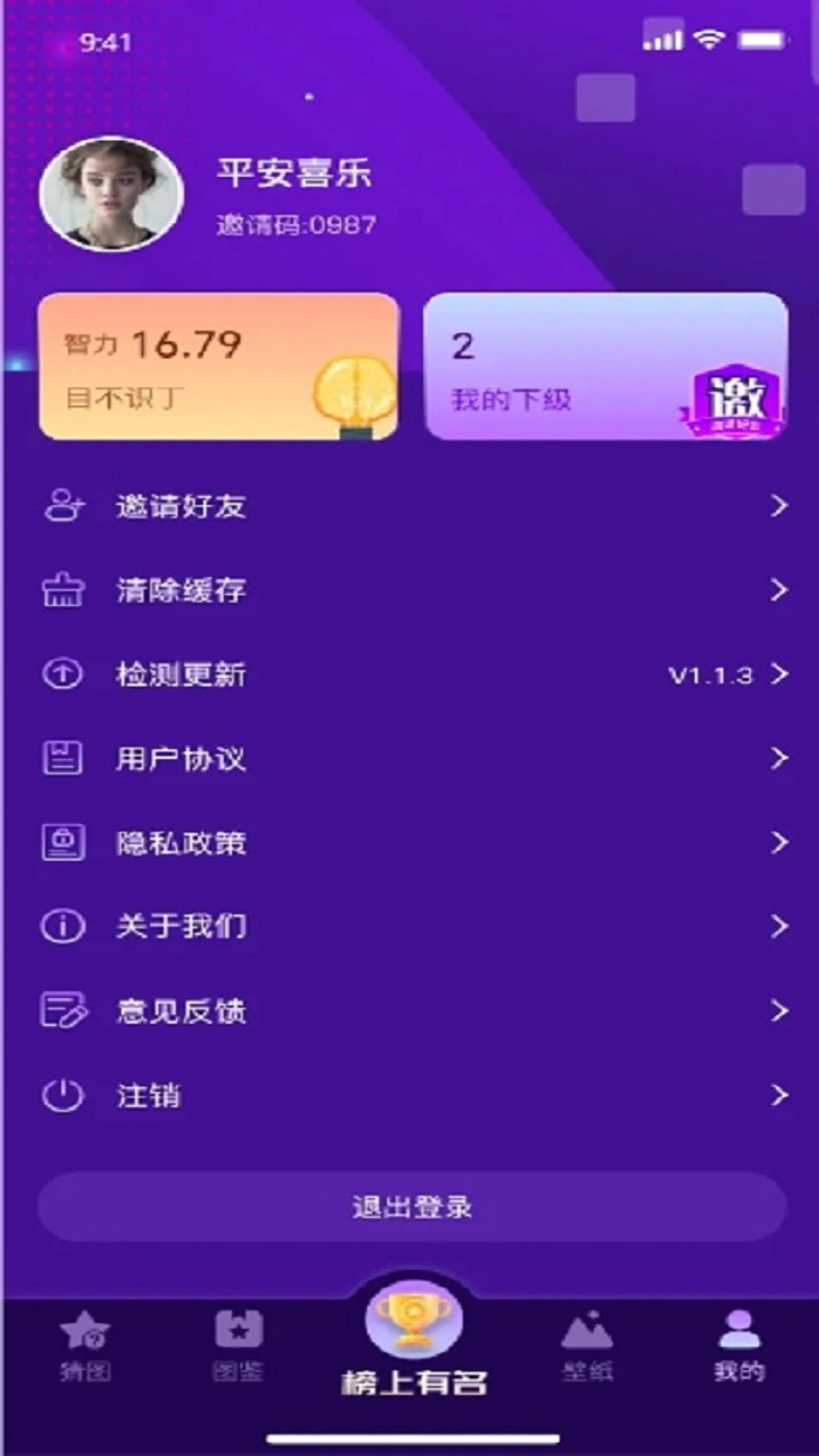
Task: Select 清除缓存 to clear cache
Action: (409, 590)
